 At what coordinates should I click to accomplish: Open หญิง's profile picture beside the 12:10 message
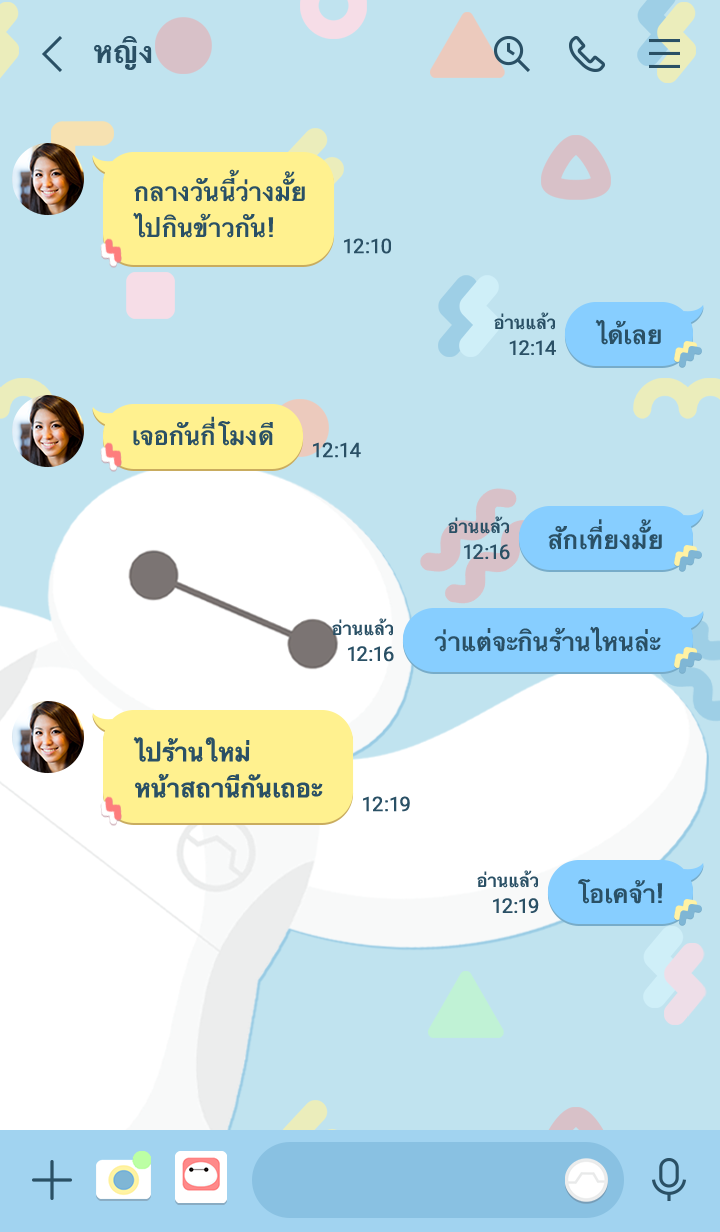[48, 179]
